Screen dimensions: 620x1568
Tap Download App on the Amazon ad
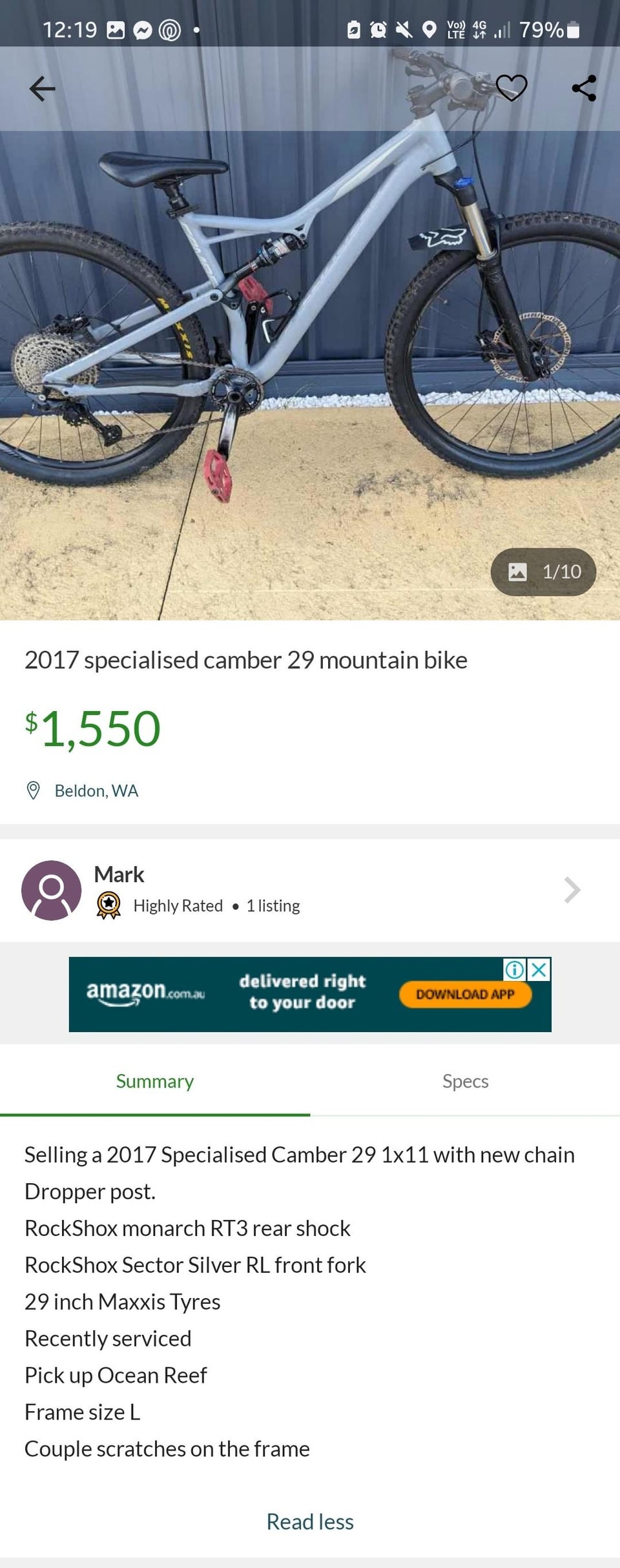pyautogui.click(x=465, y=994)
